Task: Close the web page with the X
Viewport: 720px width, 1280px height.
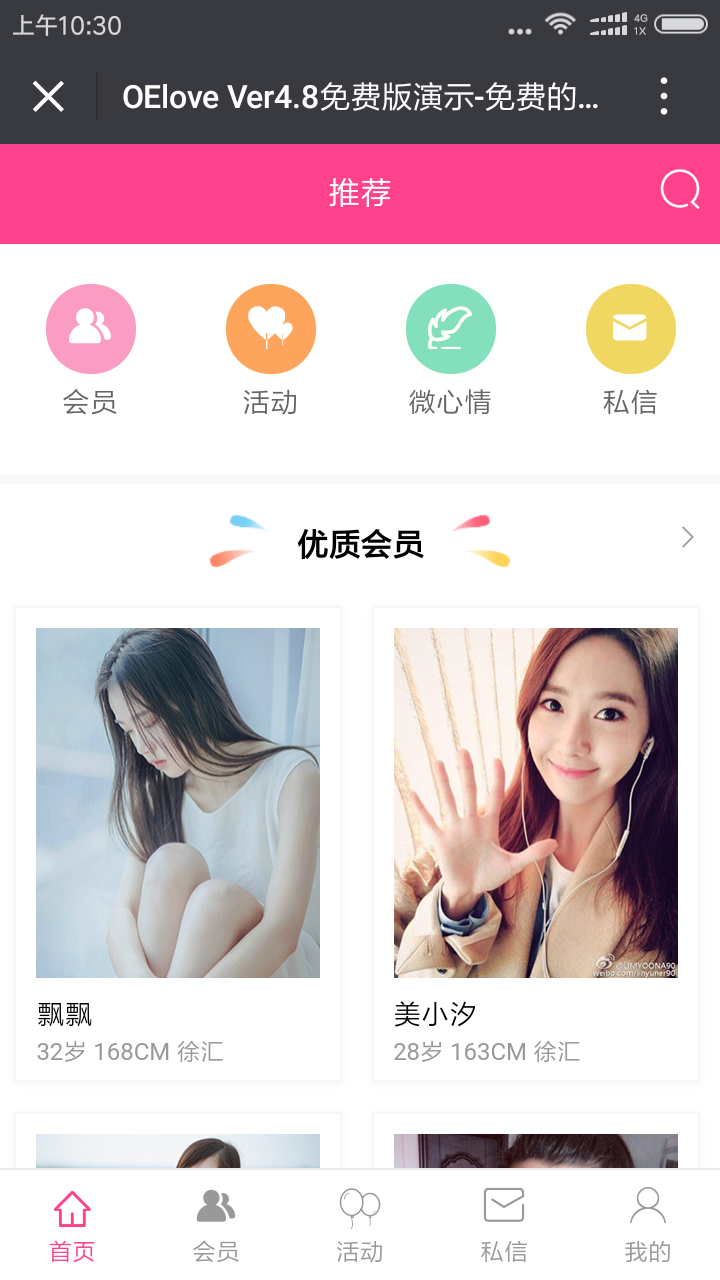Action: (48, 97)
